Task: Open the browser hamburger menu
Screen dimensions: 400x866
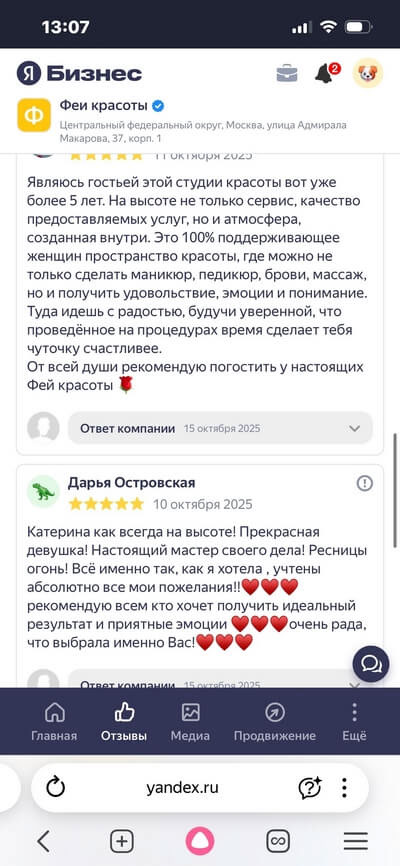Action: [356, 841]
